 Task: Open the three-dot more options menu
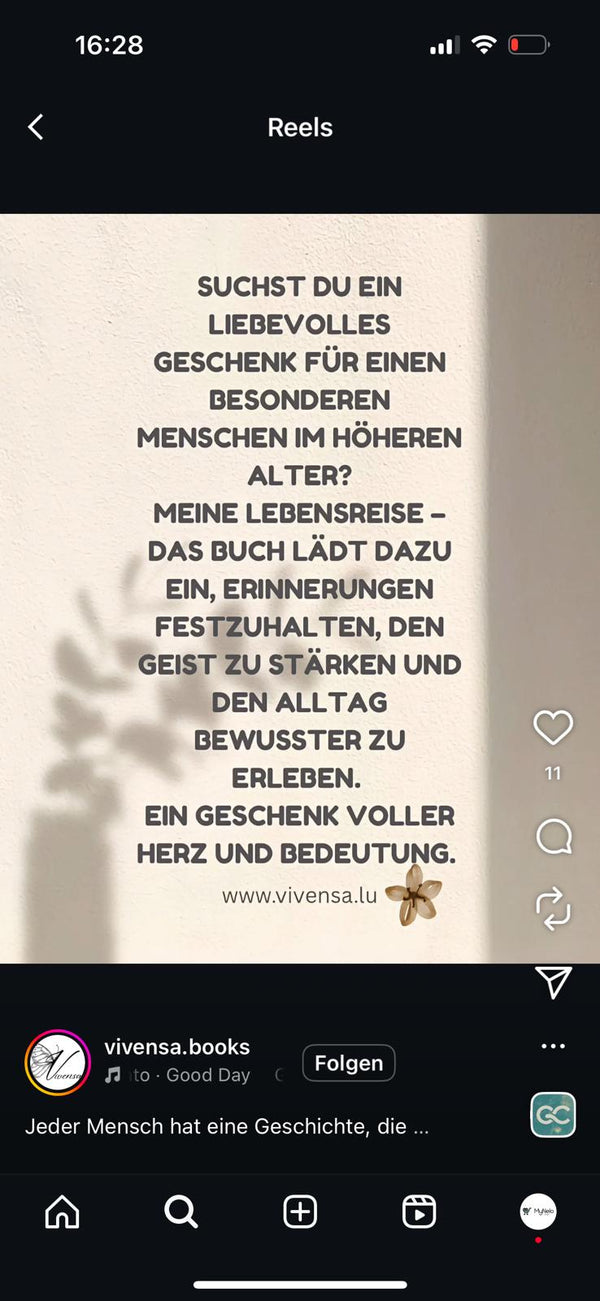coord(553,1046)
